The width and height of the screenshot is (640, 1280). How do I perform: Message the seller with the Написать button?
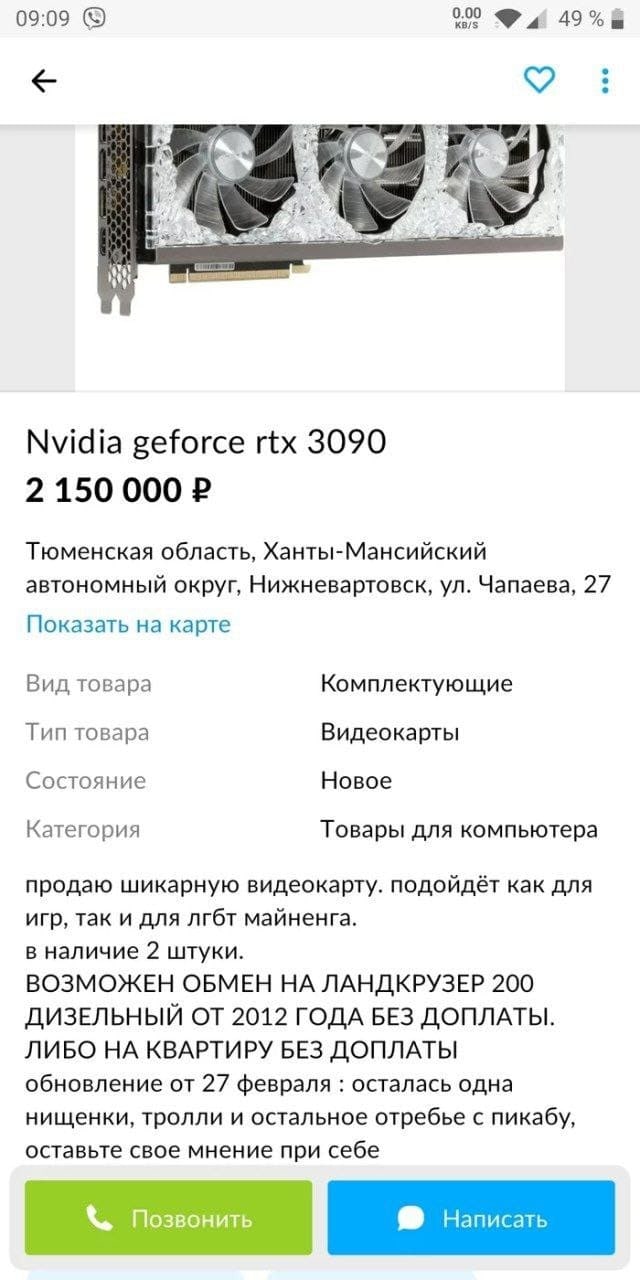click(x=471, y=1218)
